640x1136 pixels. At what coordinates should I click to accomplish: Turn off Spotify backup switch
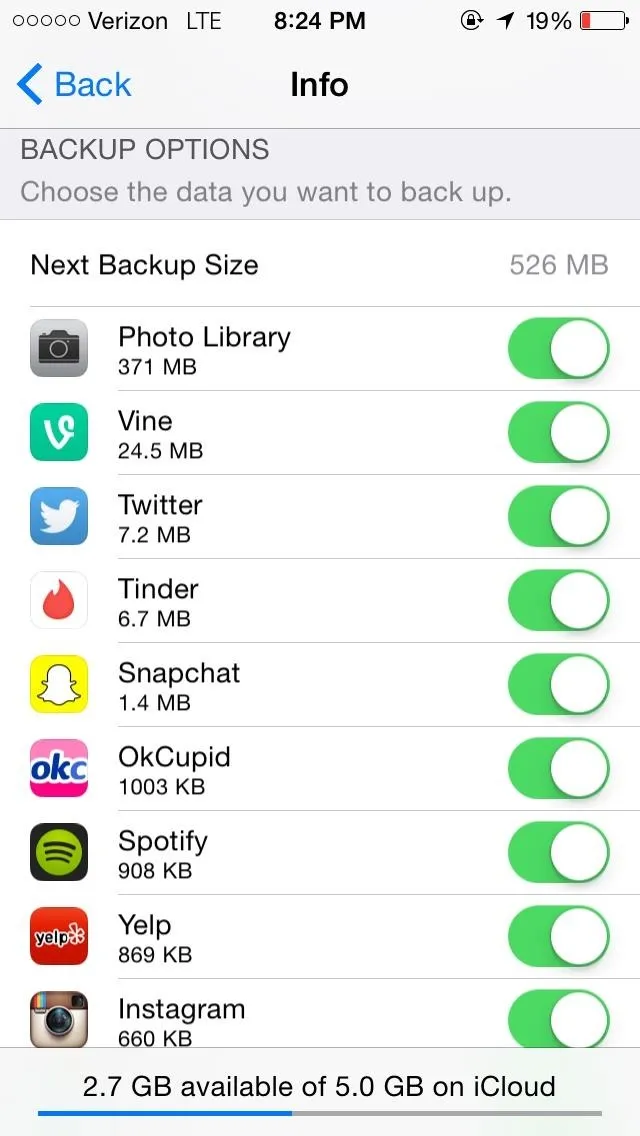(558, 853)
